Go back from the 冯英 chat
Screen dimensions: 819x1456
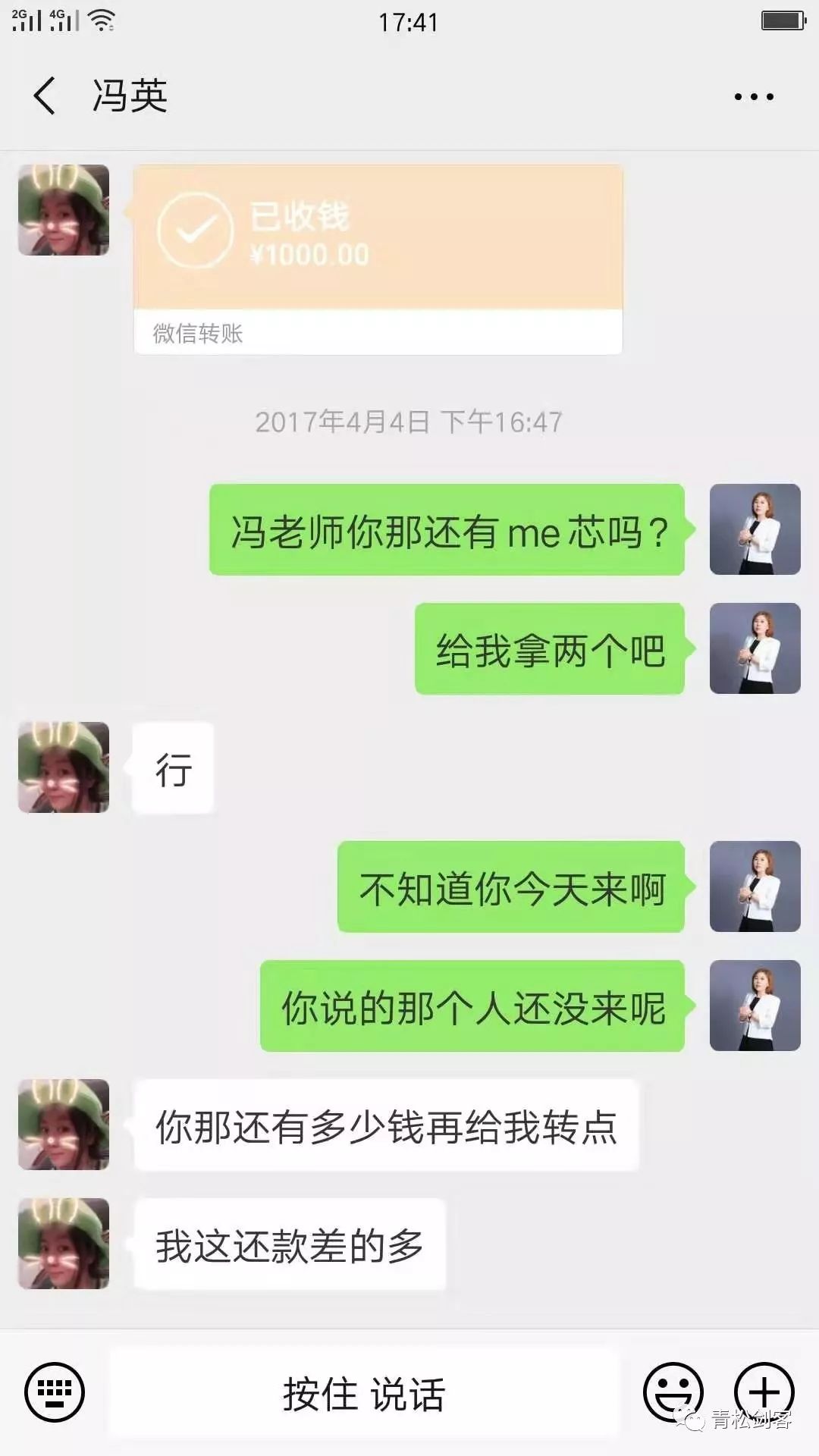tap(44, 96)
